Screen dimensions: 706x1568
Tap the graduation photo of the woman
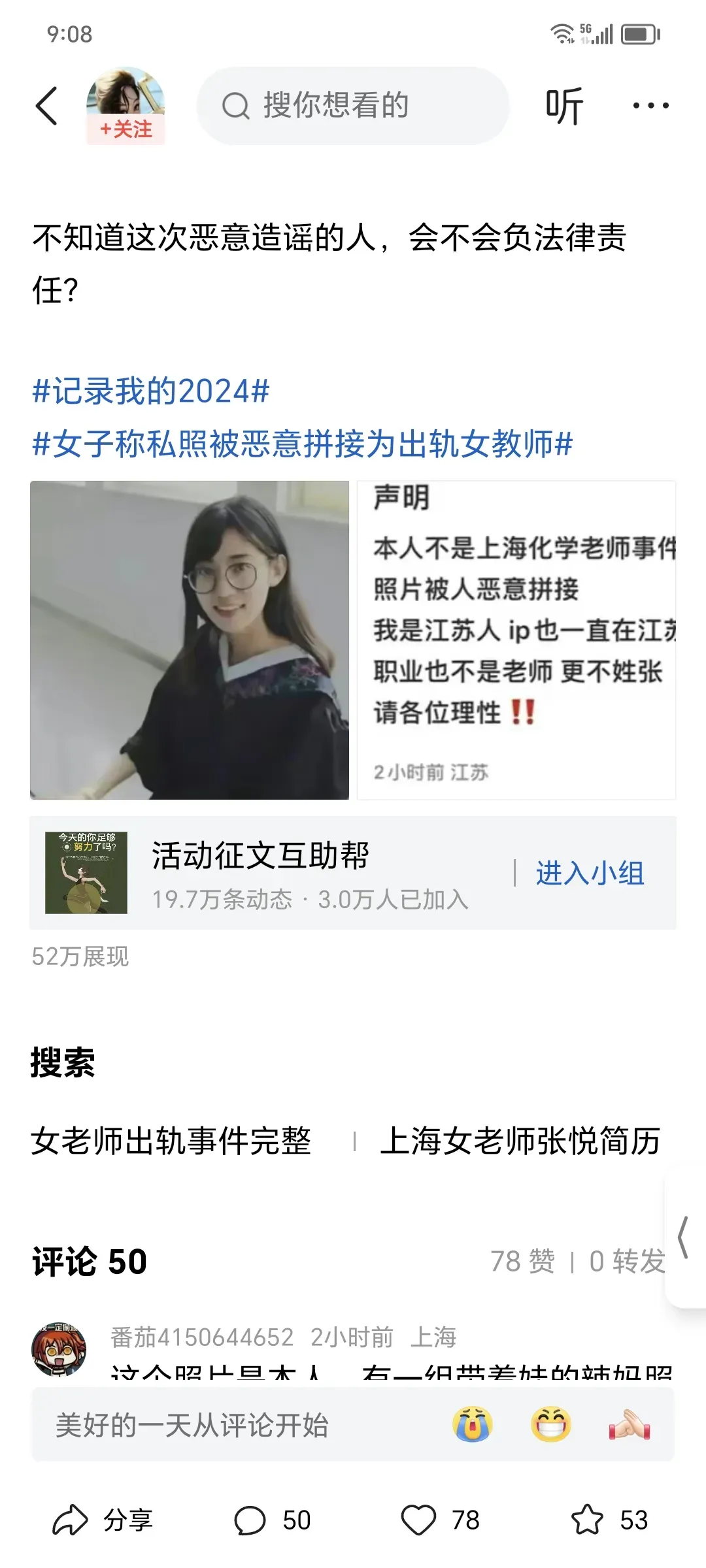click(191, 640)
